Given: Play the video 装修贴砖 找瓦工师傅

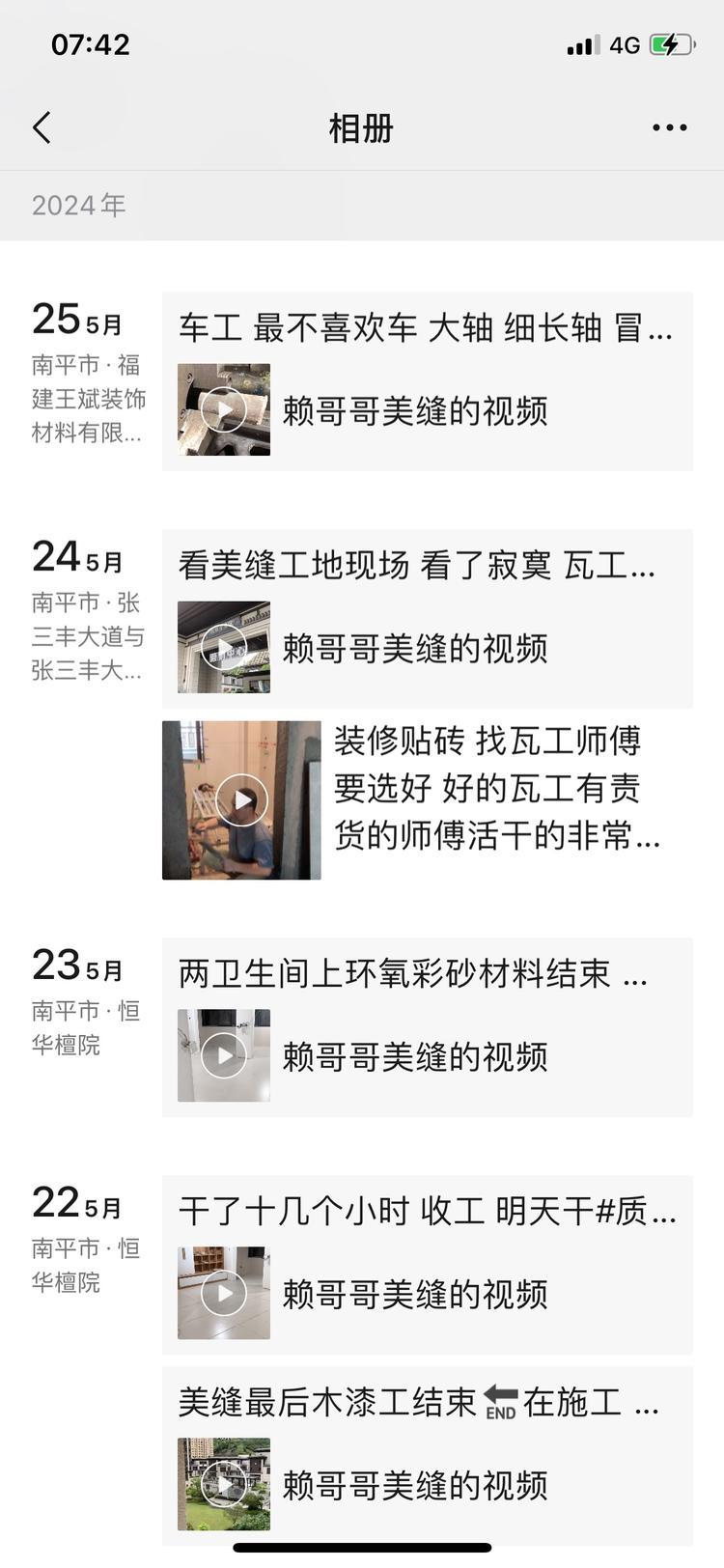Looking at the screenshot, I should [241, 799].
